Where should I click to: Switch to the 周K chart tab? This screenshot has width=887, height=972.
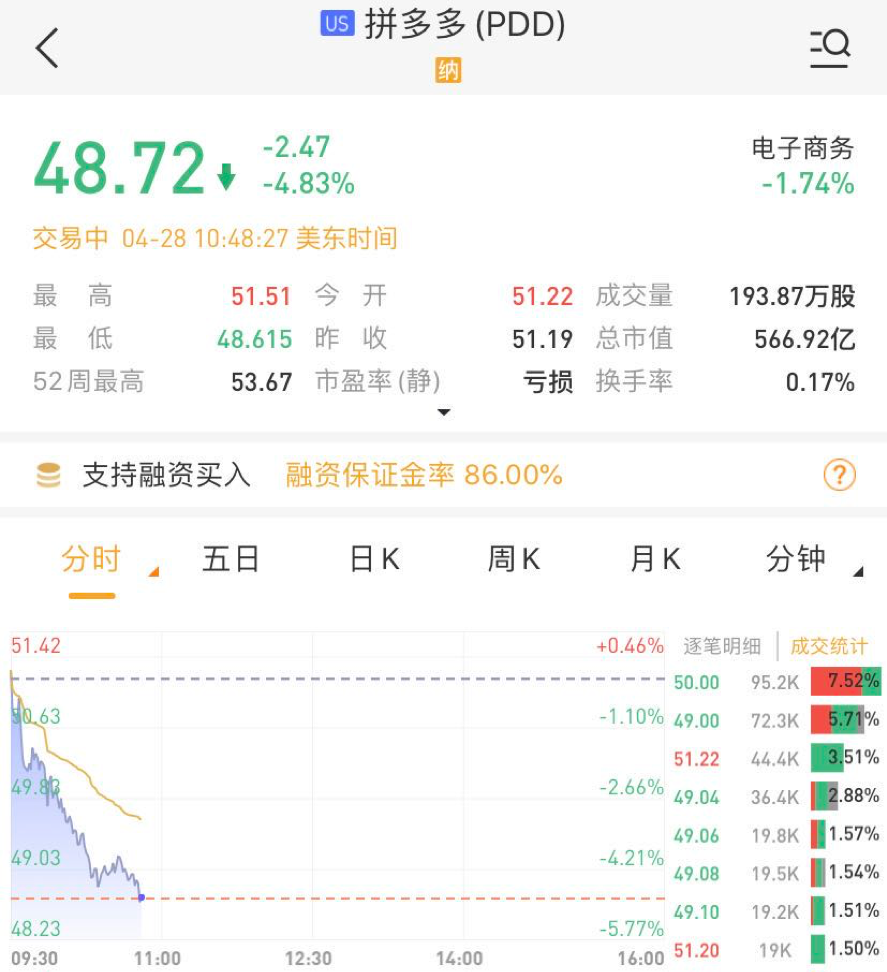coord(514,559)
